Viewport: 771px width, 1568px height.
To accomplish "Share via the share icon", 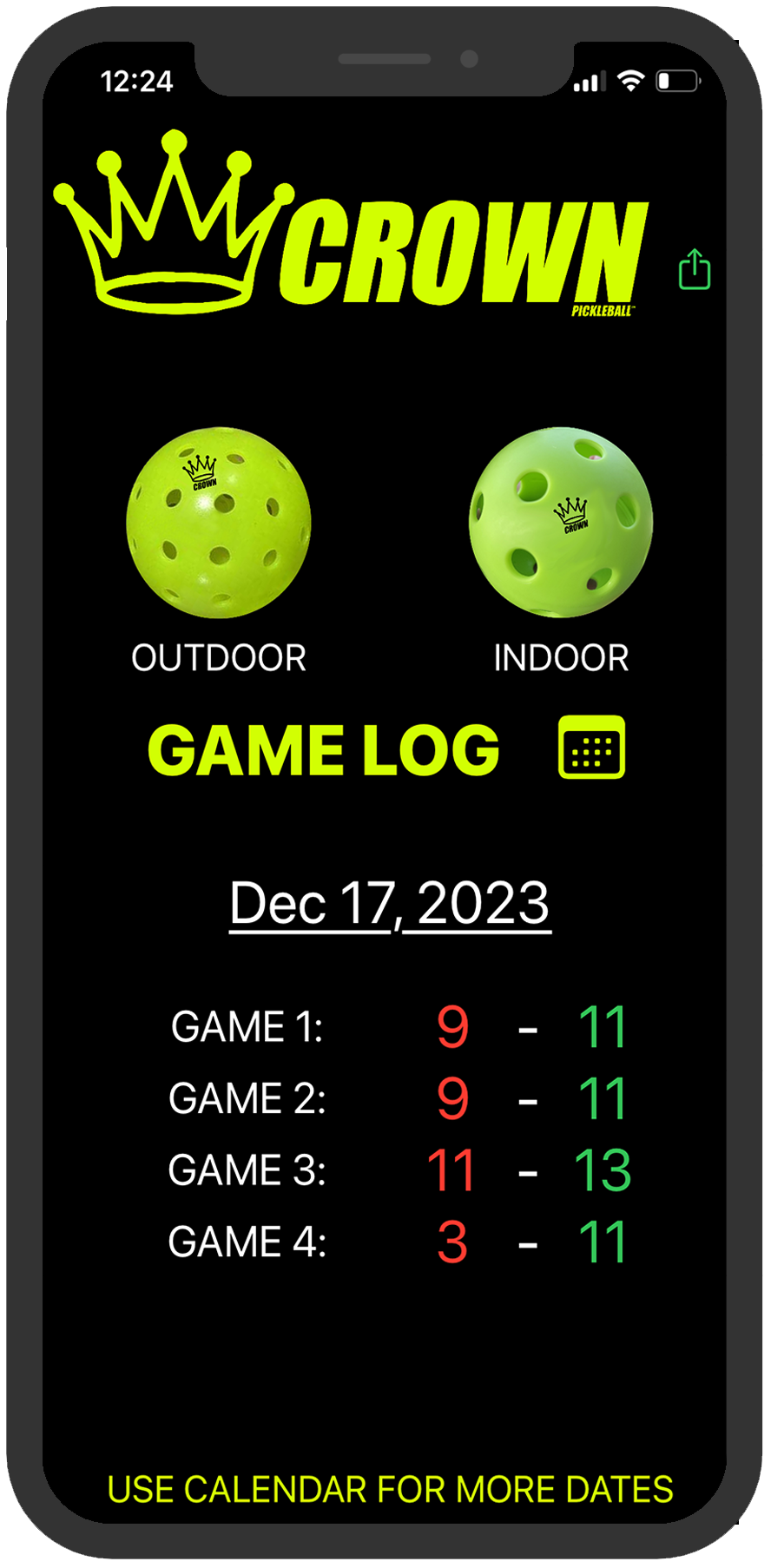I will coord(694,269).
